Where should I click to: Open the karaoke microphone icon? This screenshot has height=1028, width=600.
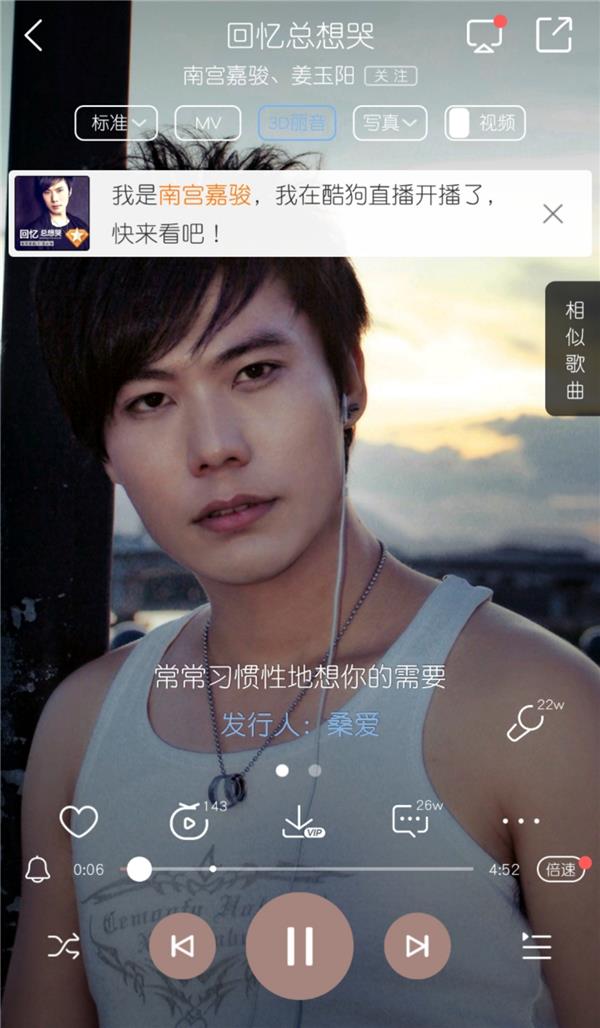tap(525, 723)
